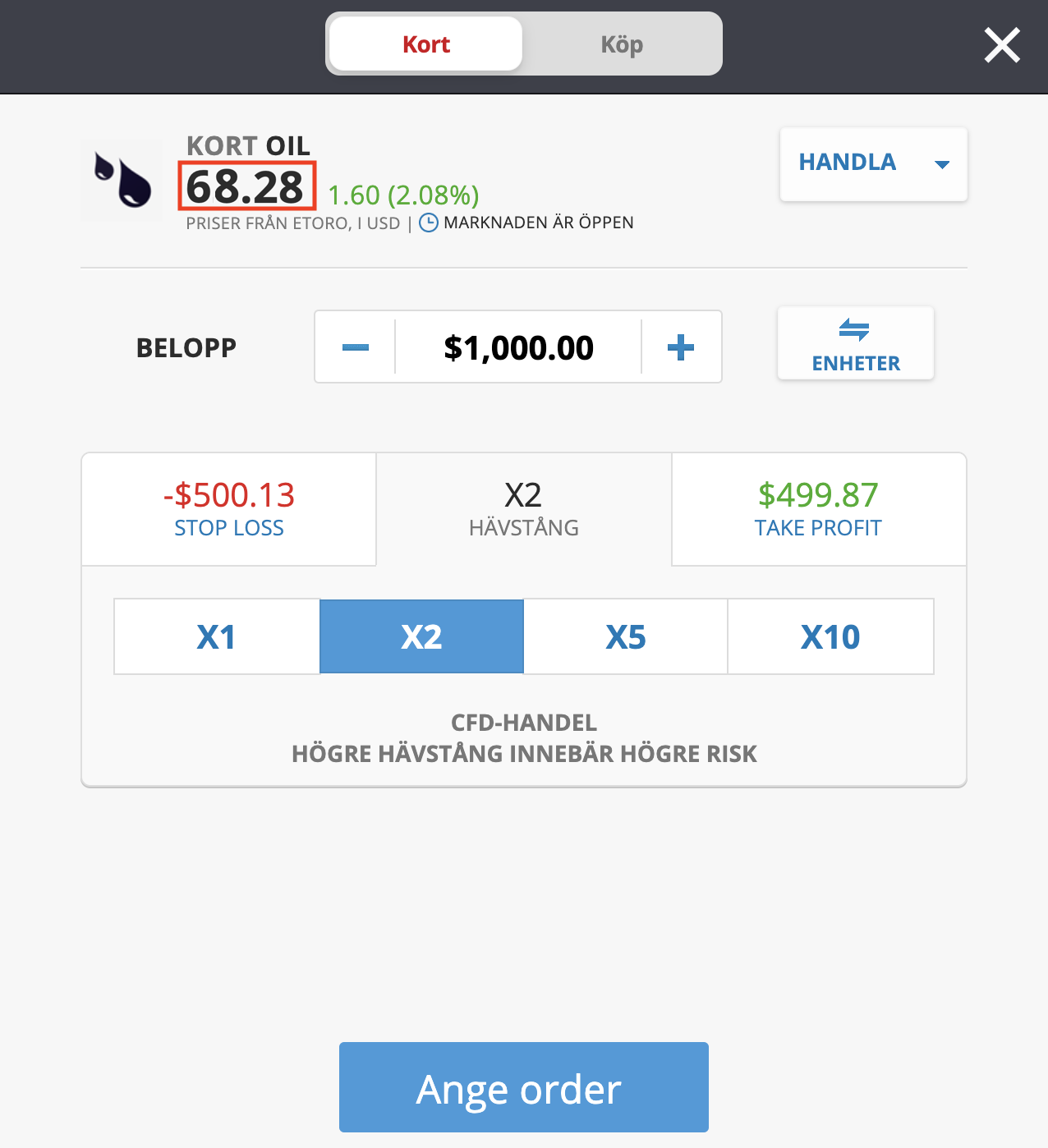Open the Take Profit settings
Viewport: 1048px width, 1148px height.
[x=818, y=509]
